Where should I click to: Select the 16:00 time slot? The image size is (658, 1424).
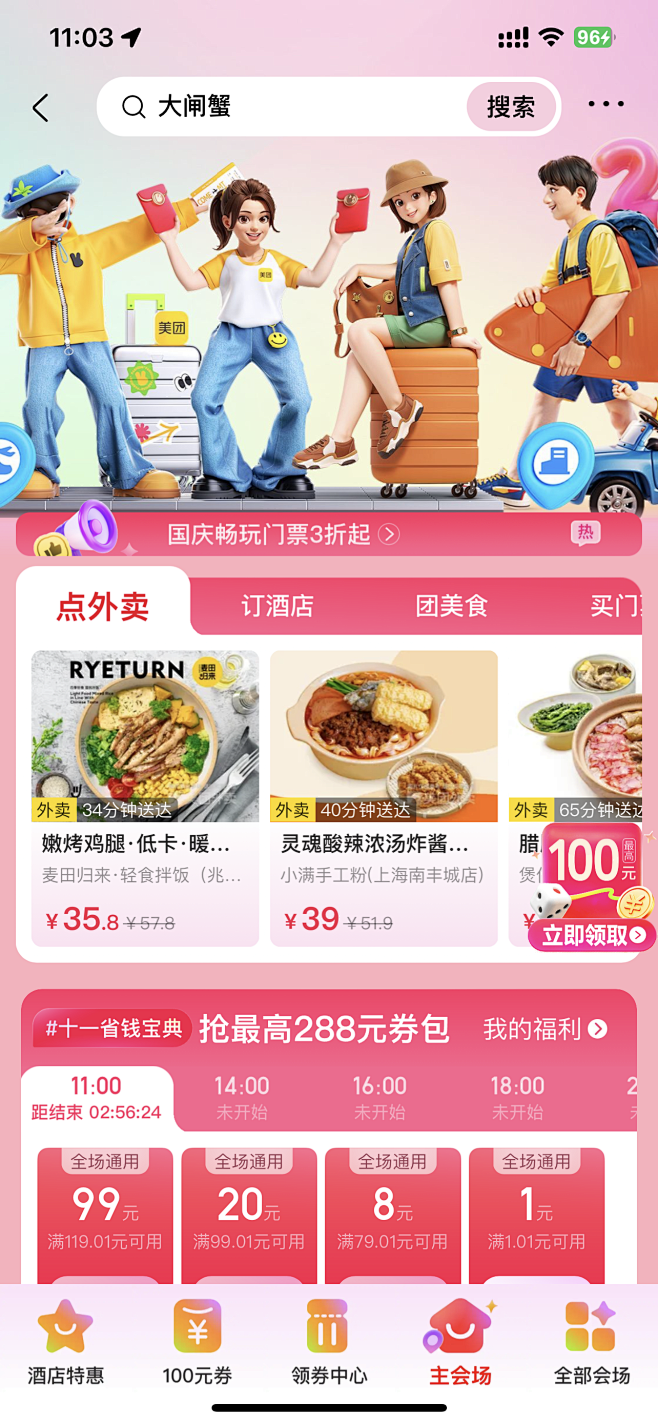tap(379, 1097)
